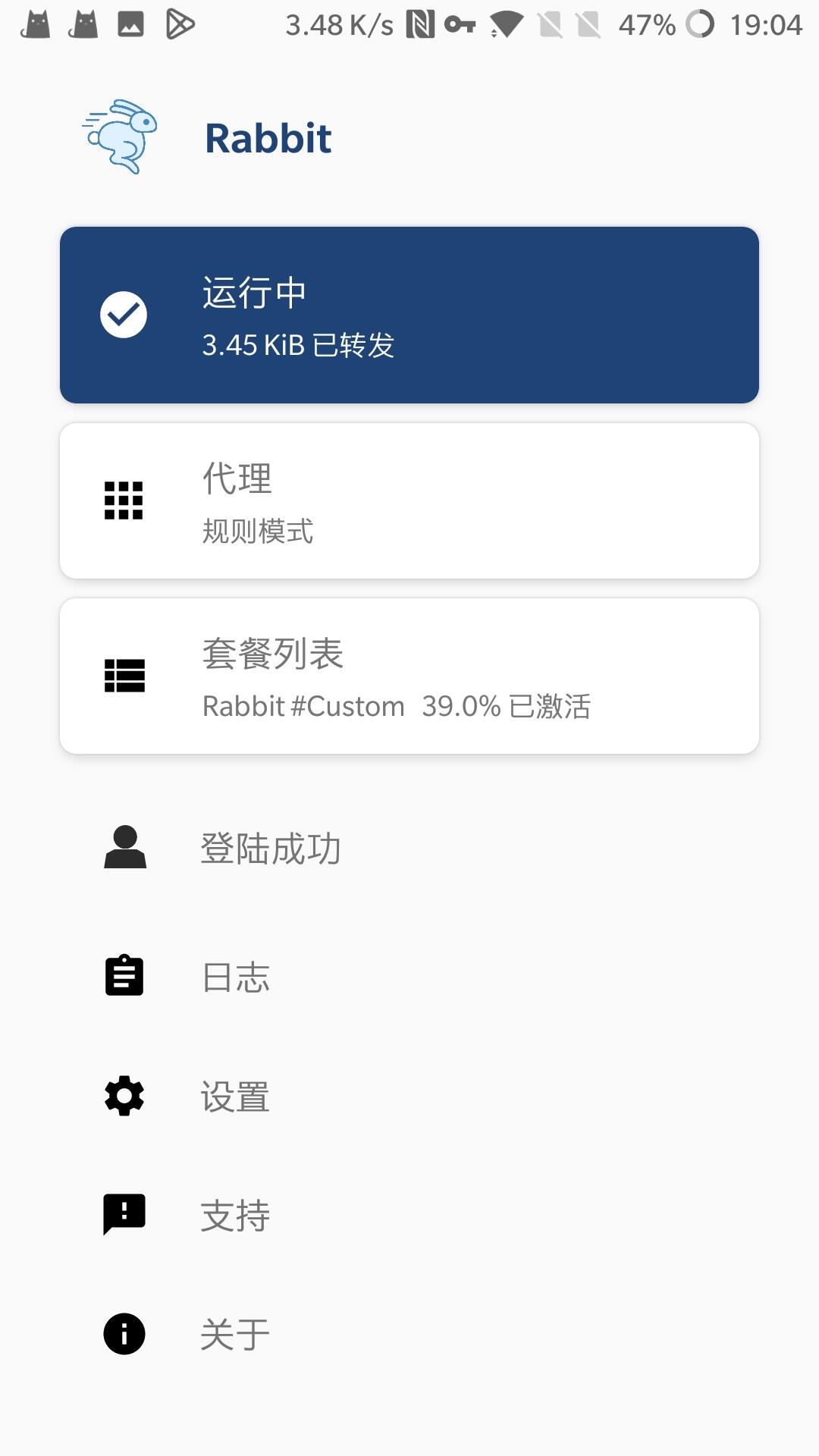
Task: Click the running status checkmark icon
Action: pos(124,313)
